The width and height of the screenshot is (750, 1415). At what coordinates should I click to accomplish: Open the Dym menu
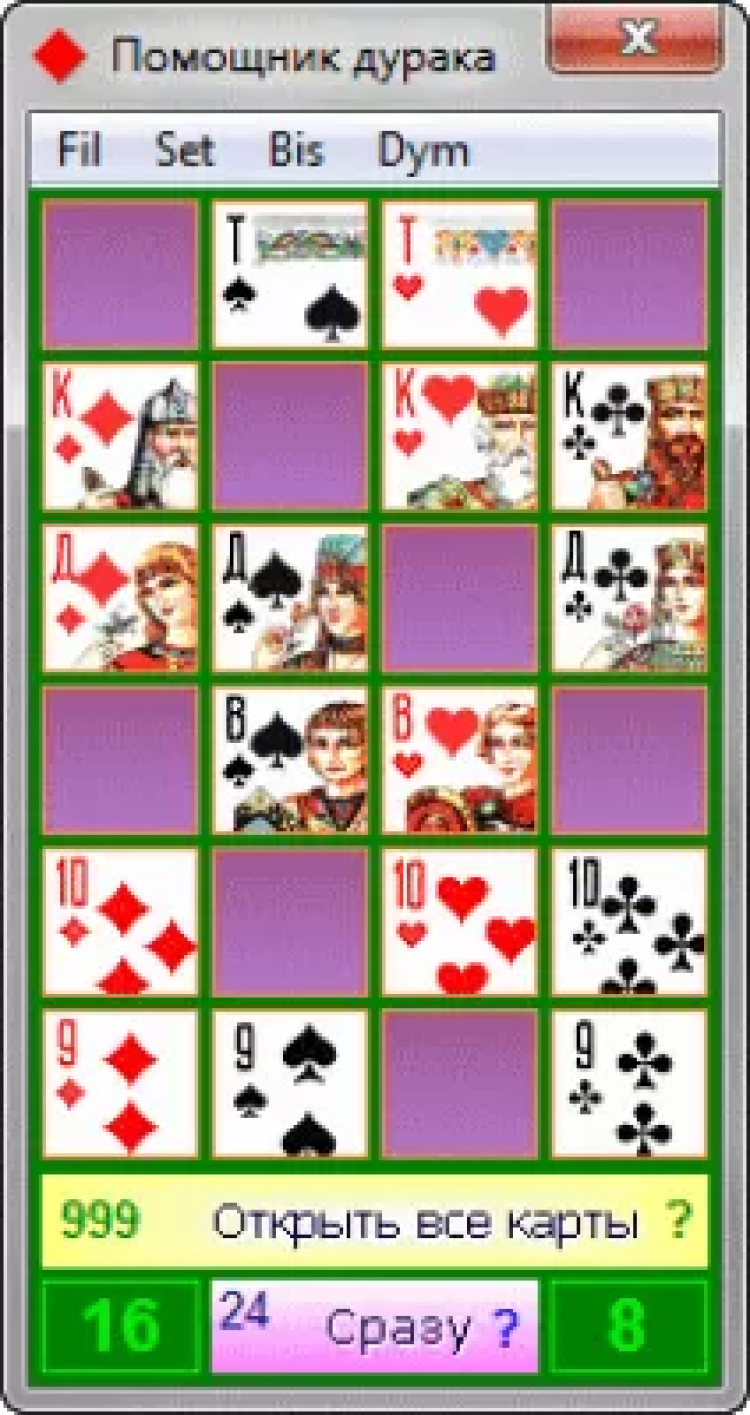pos(423,151)
